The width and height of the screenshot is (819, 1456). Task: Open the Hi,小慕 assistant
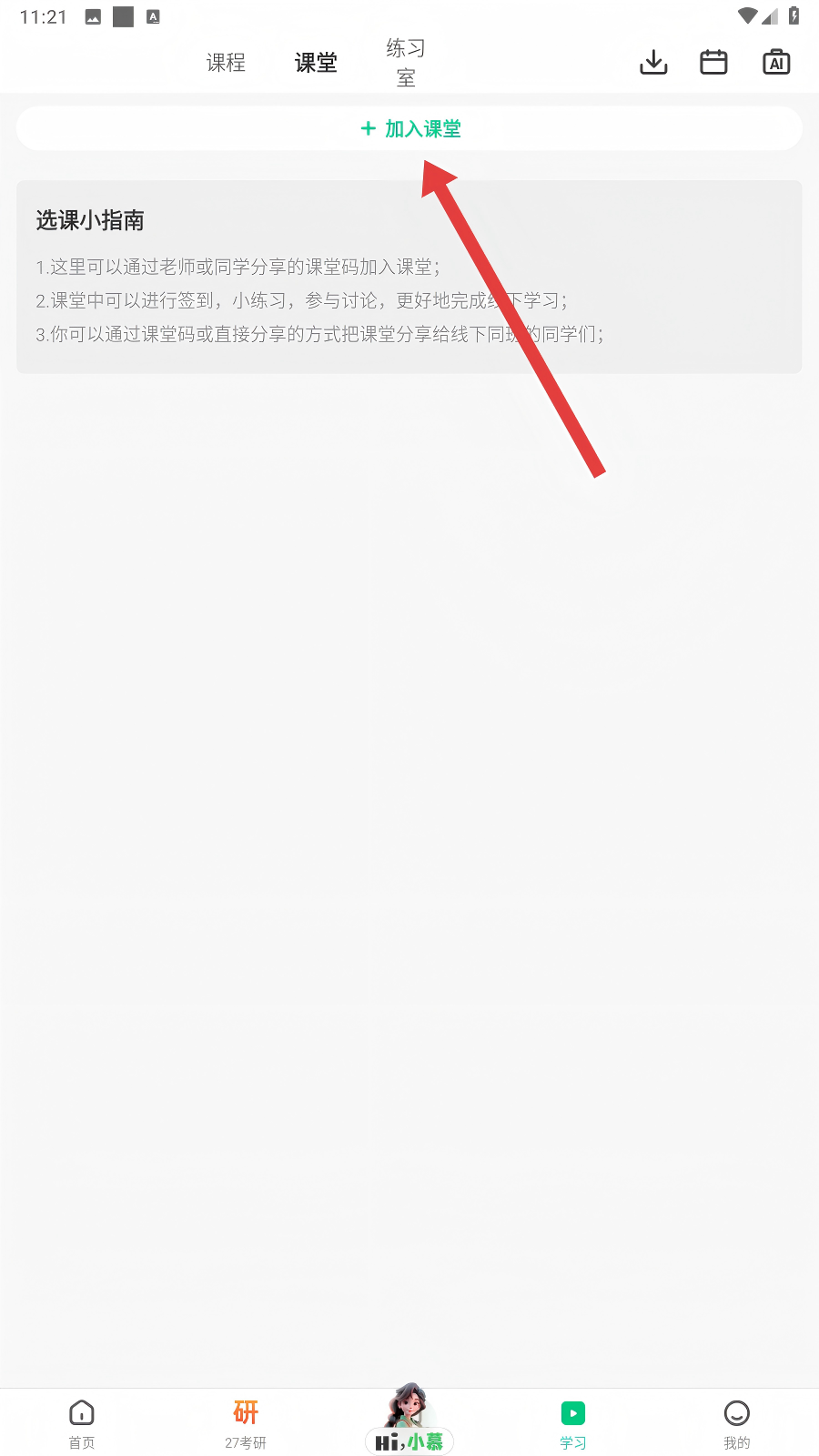[x=409, y=1423]
